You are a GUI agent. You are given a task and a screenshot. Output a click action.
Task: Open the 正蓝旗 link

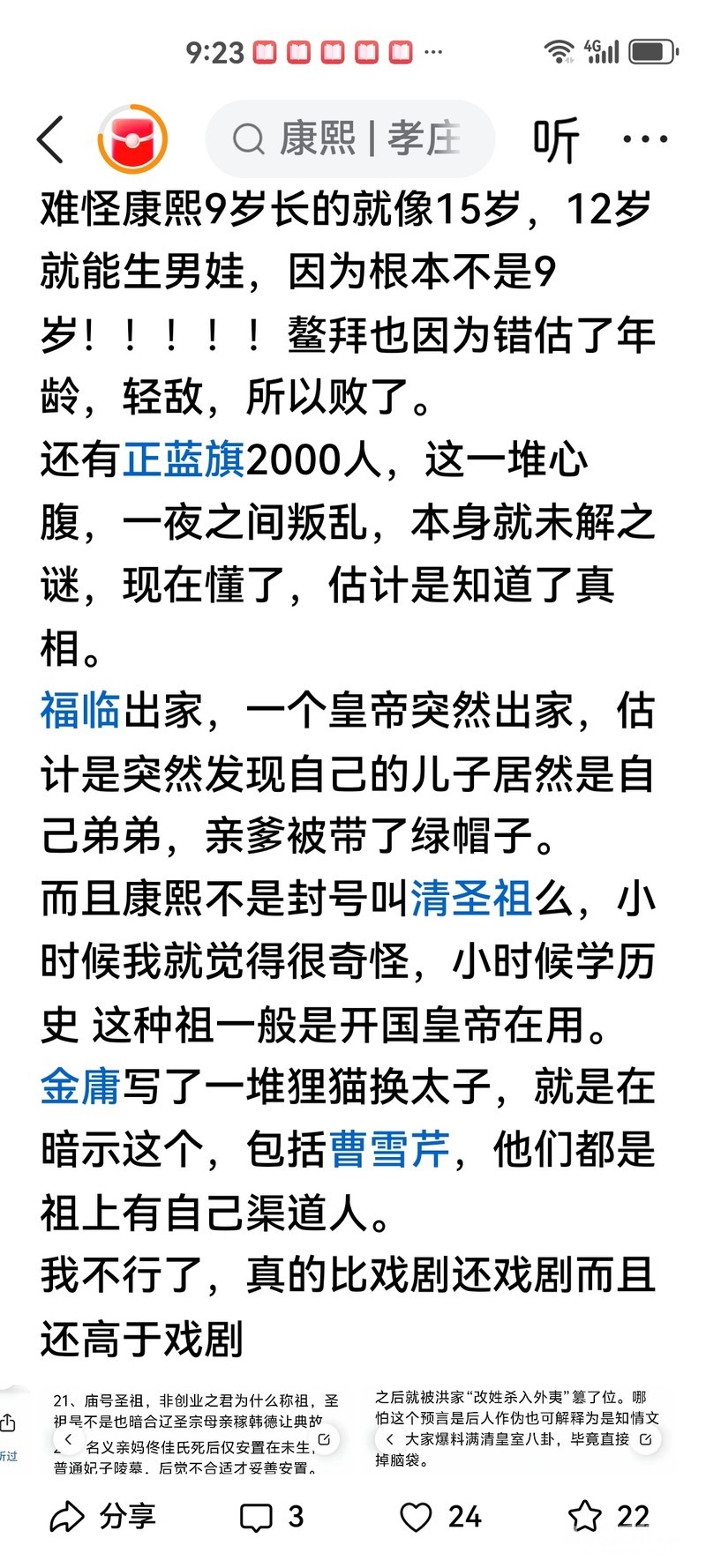coord(184,461)
